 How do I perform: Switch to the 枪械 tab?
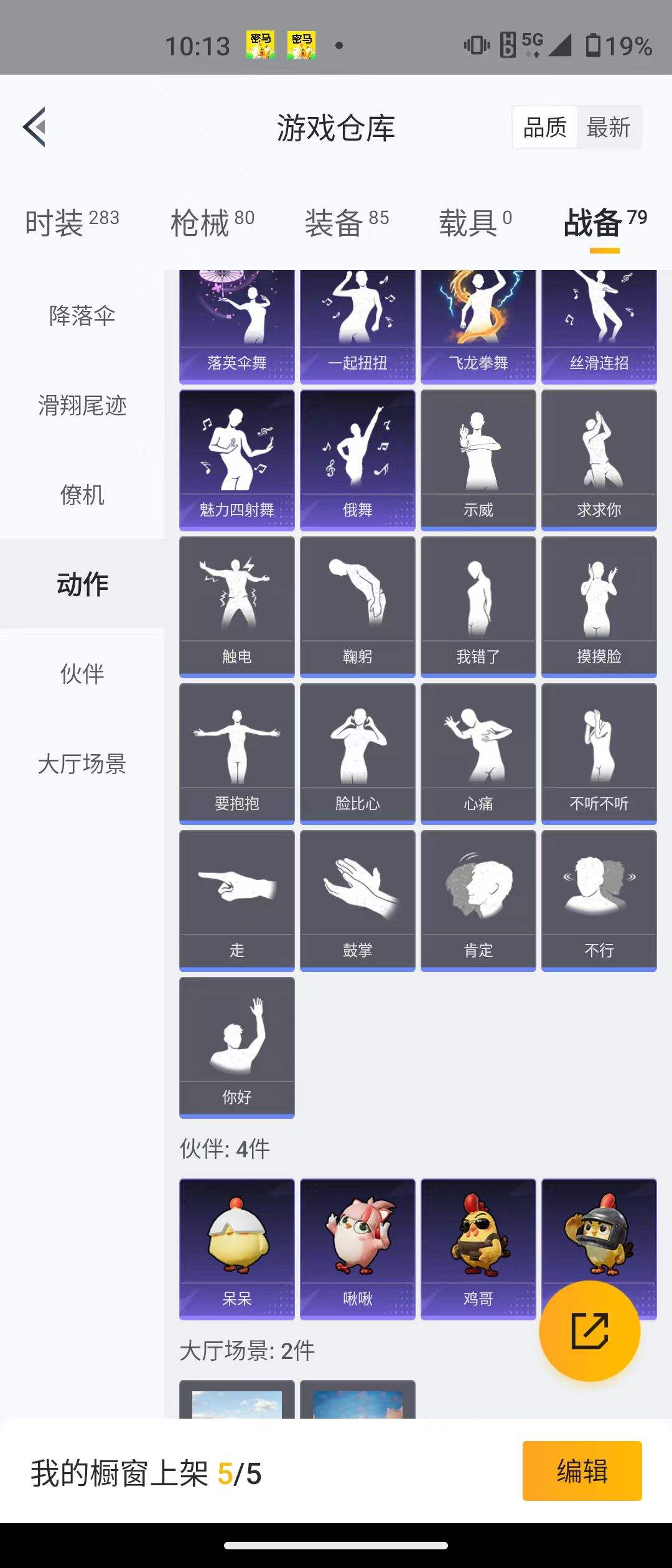[212, 223]
